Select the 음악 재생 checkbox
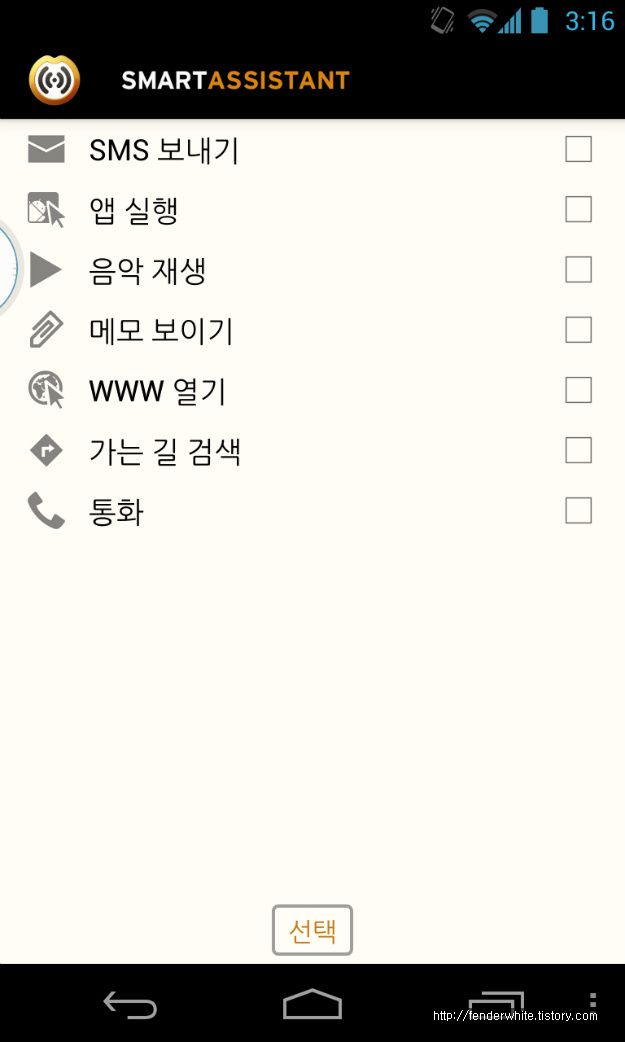The width and height of the screenshot is (625, 1042). tap(578, 270)
